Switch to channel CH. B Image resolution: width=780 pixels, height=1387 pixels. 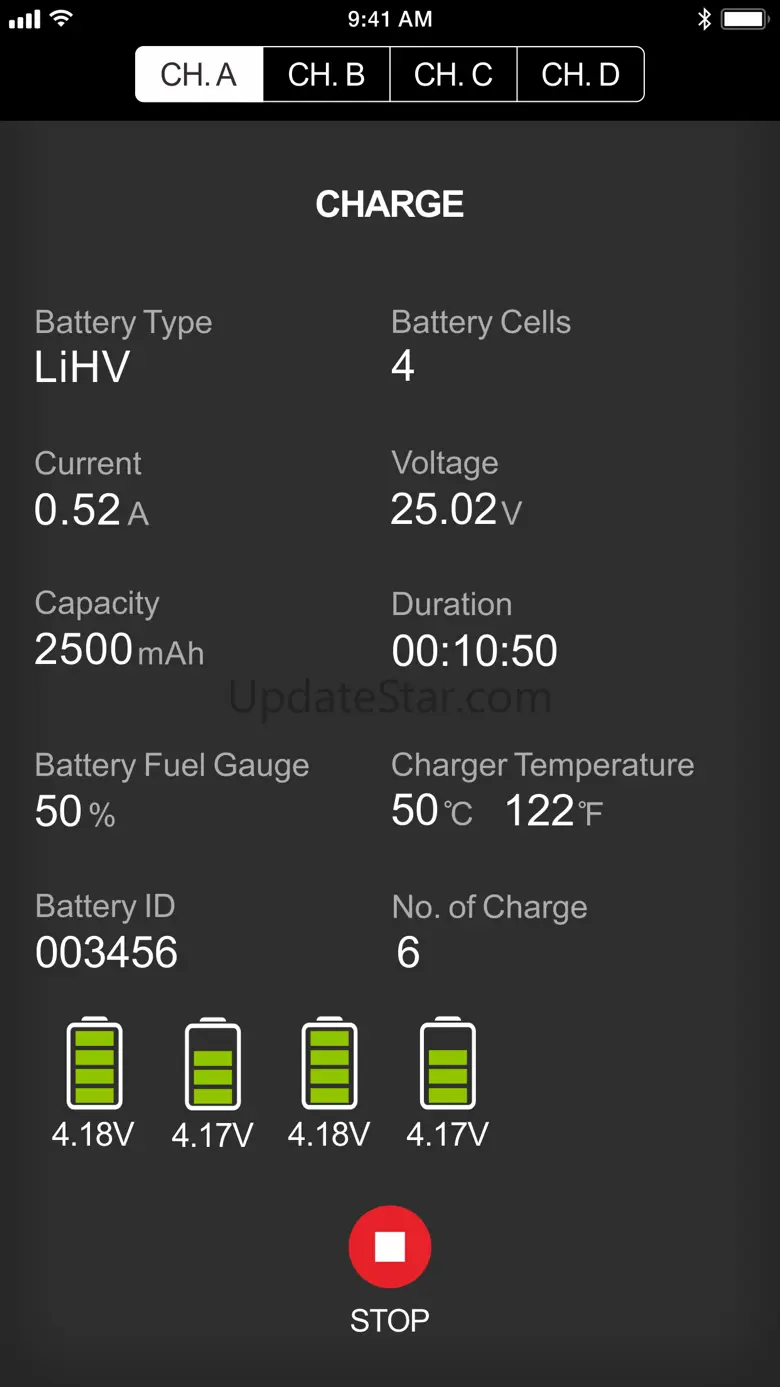(326, 74)
